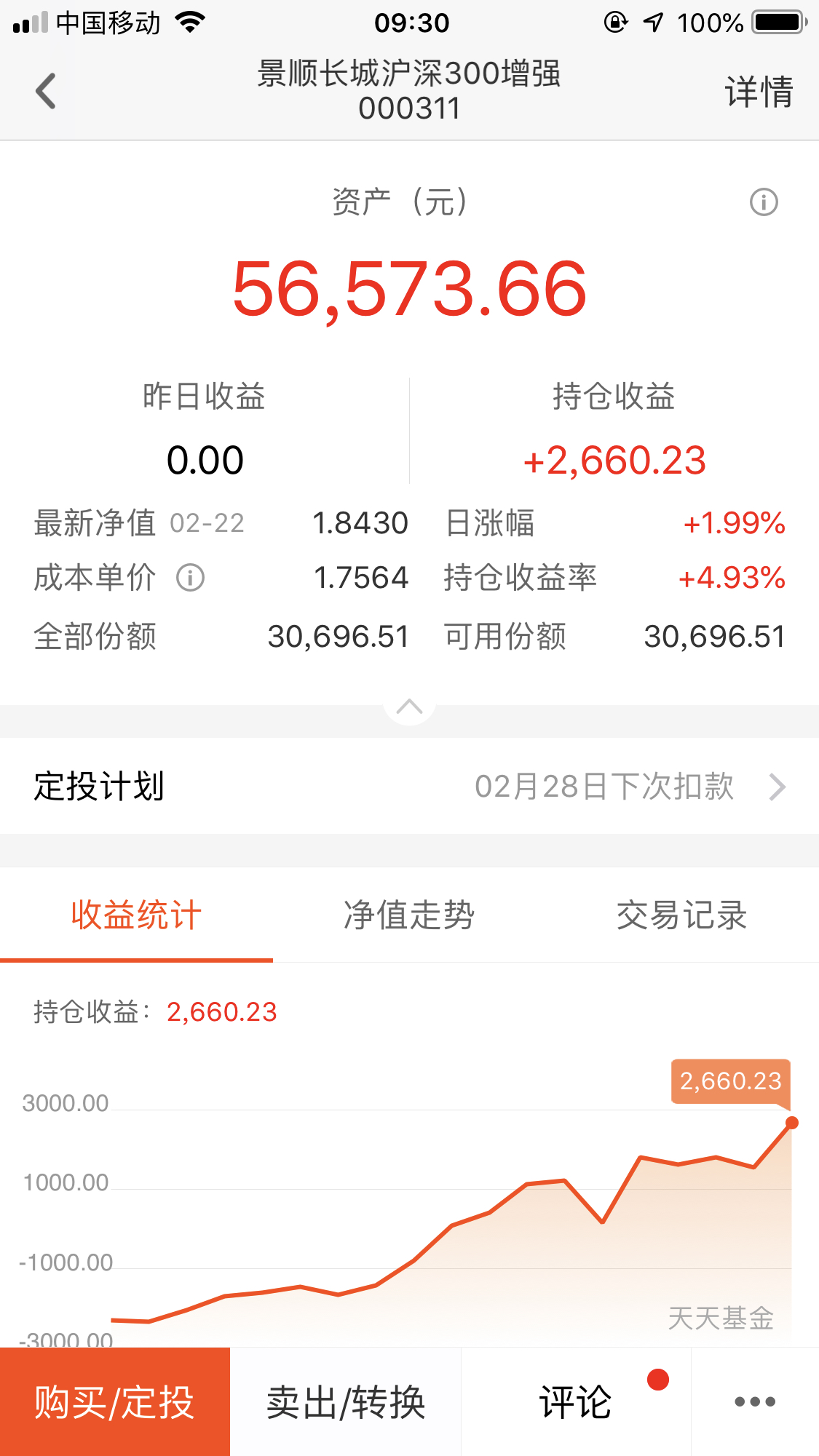Tap the info icon next to 成本单价
The height and width of the screenshot is (1456, 819).
click(x=190, y=578)
